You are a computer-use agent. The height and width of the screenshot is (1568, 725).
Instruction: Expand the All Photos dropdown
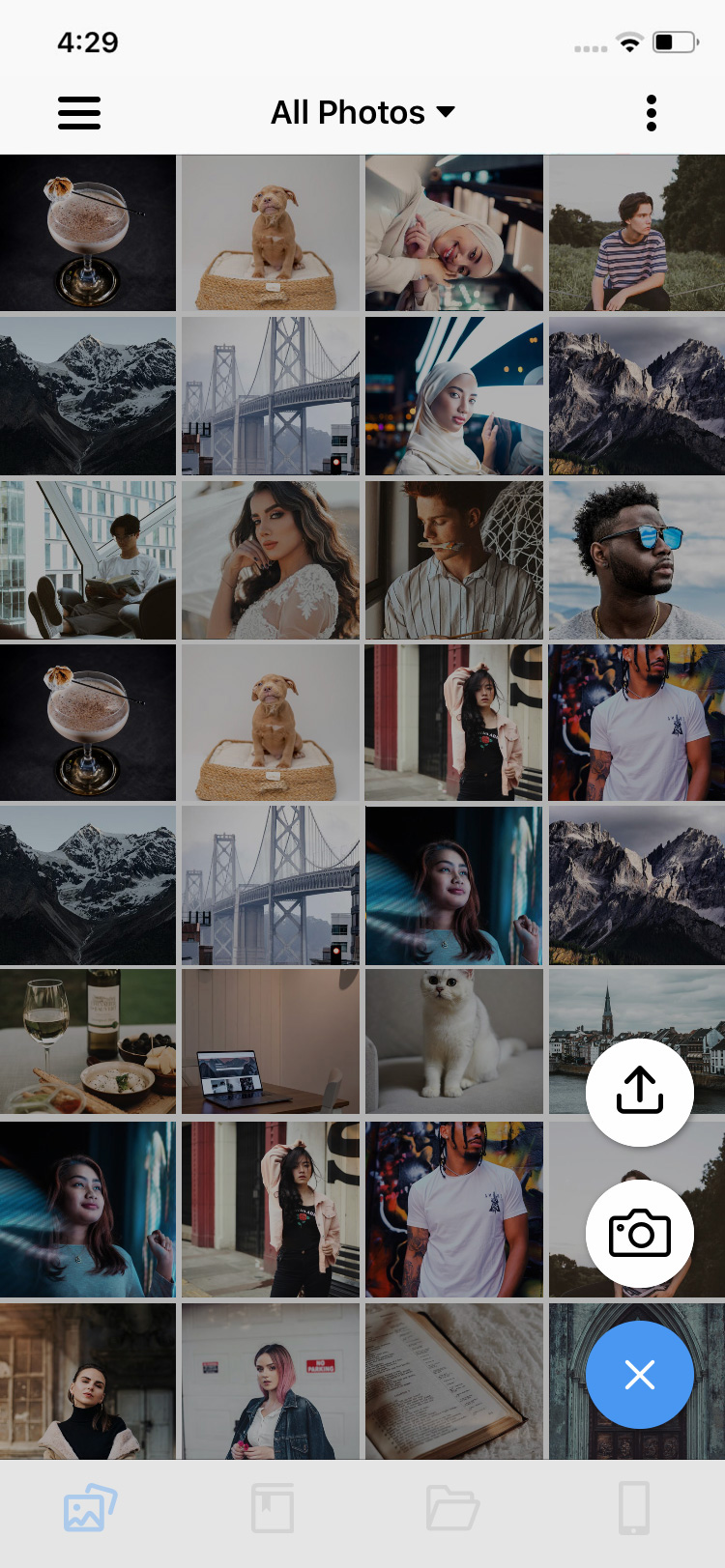tap(362, 113)
